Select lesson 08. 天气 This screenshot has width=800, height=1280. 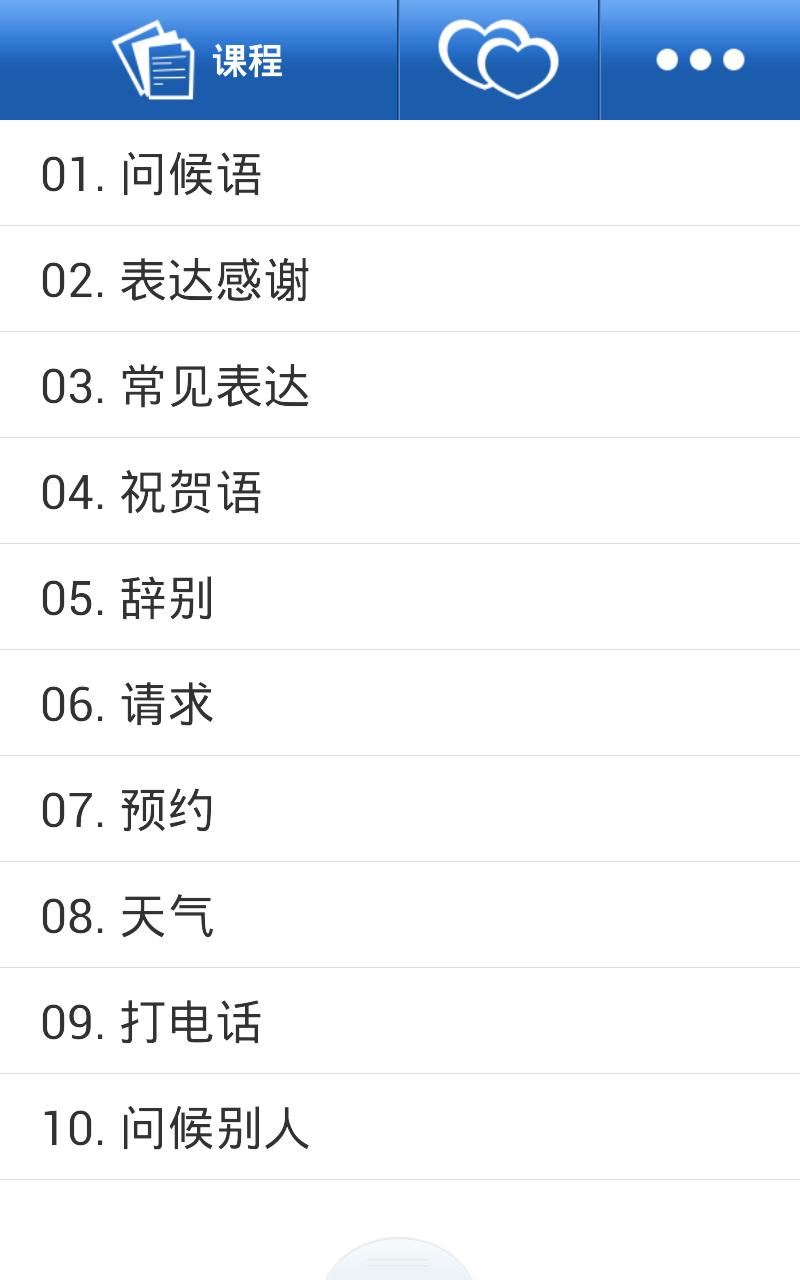[400, 916]
